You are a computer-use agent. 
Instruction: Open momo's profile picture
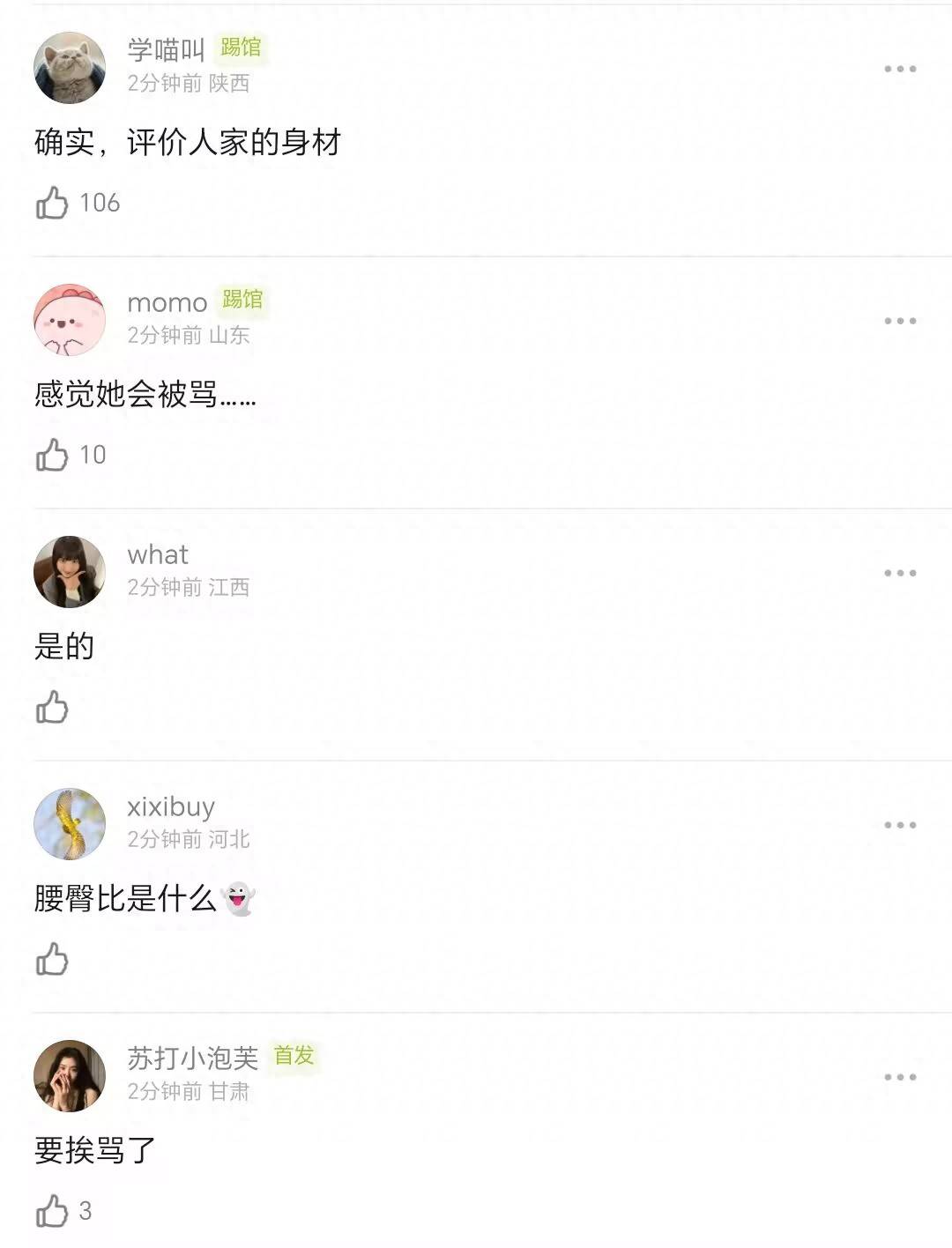coord(70,320)
